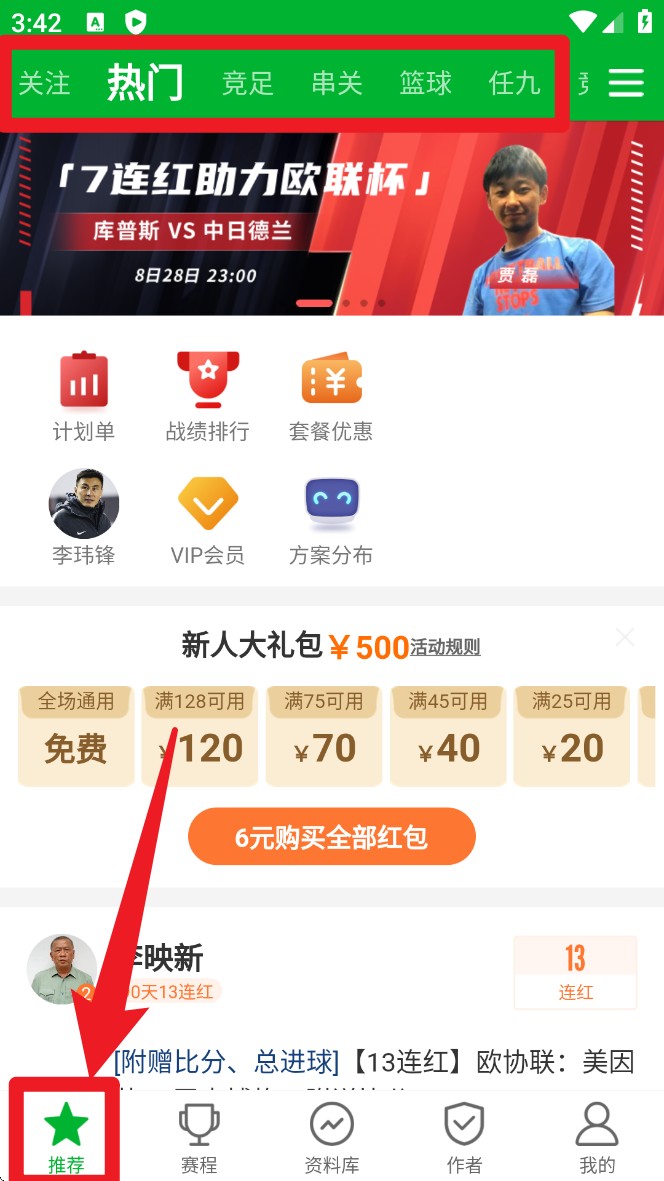Open 方案分布
The width and height of the screenshot is (664, 1181).
tap(331, 518)
